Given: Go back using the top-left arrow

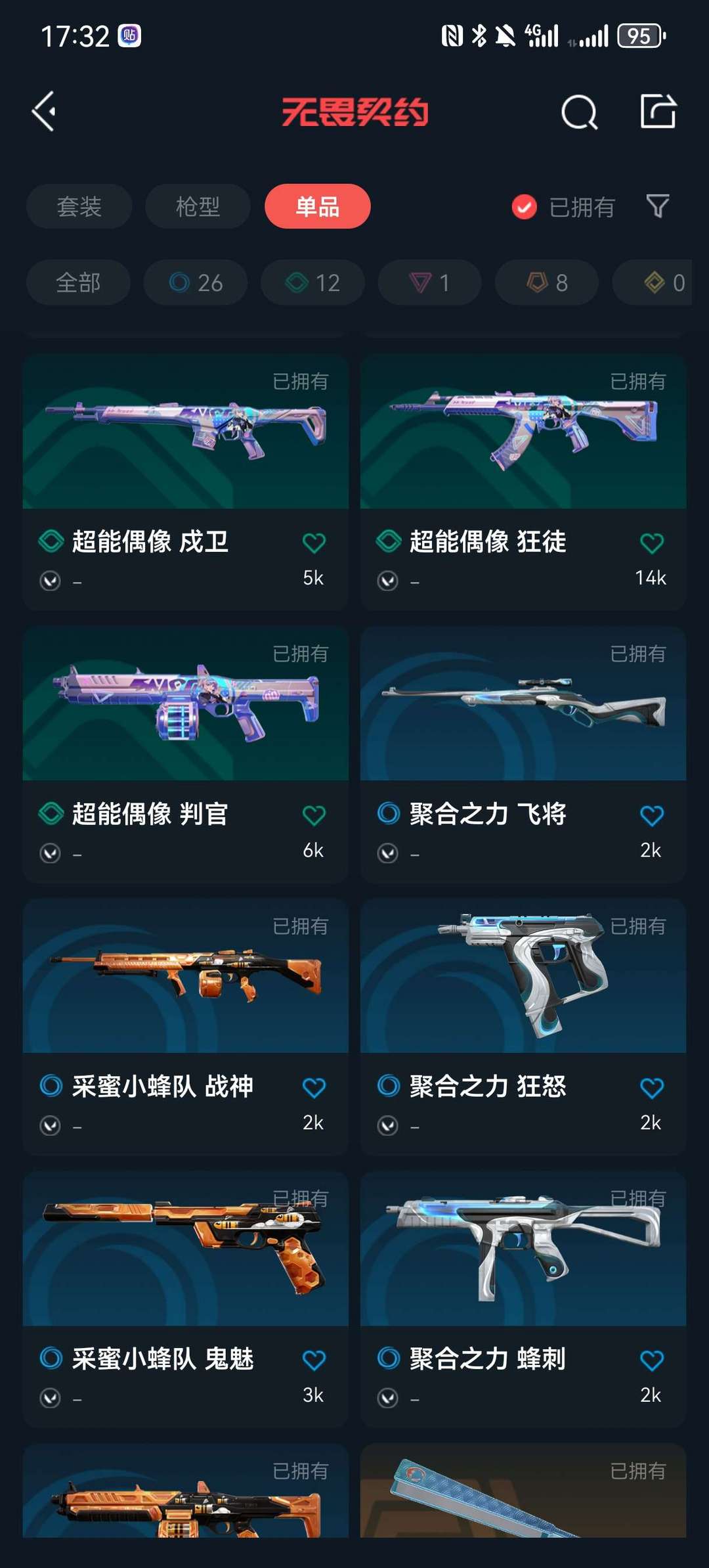Looking at the screenshot, I should pos(45,111).
